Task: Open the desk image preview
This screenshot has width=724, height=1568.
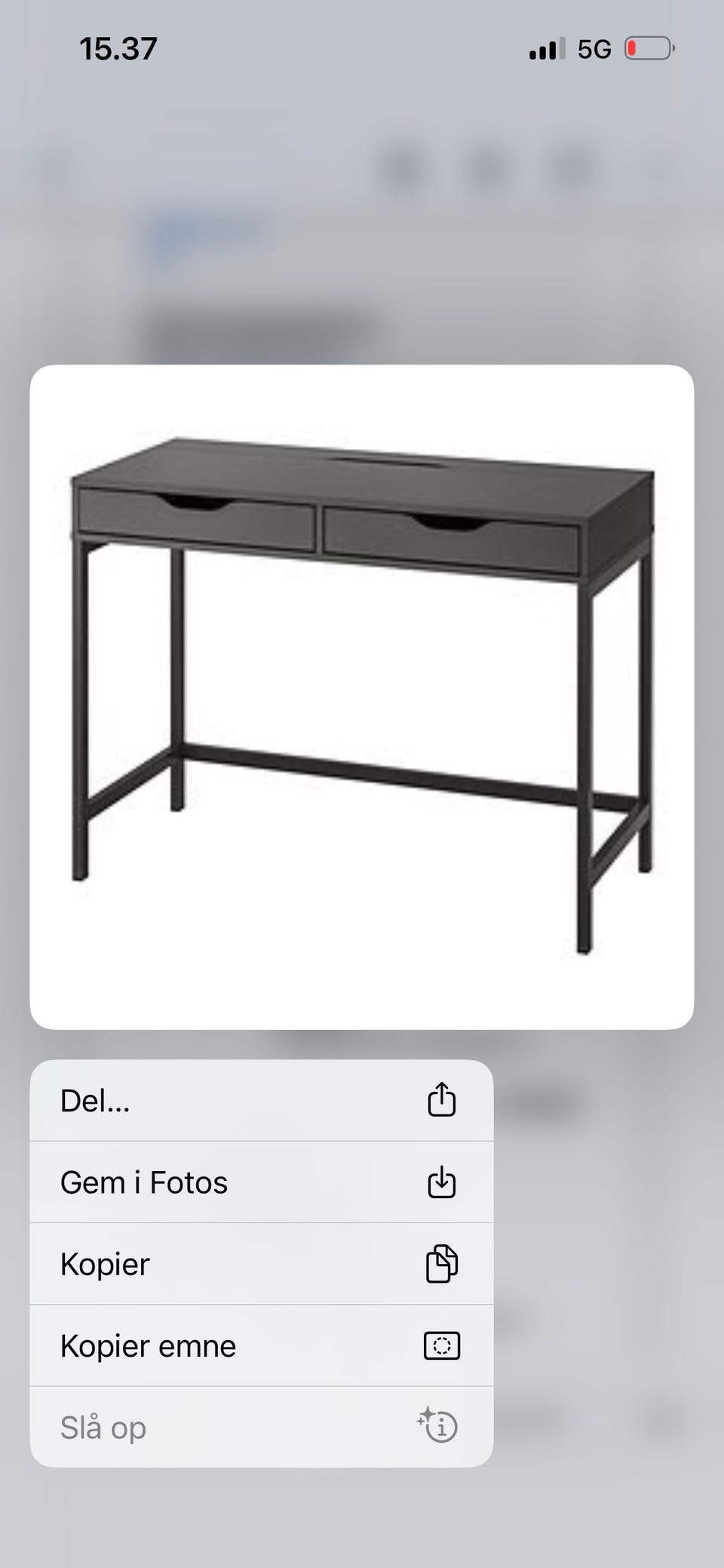Action: [x=362, y=697]
